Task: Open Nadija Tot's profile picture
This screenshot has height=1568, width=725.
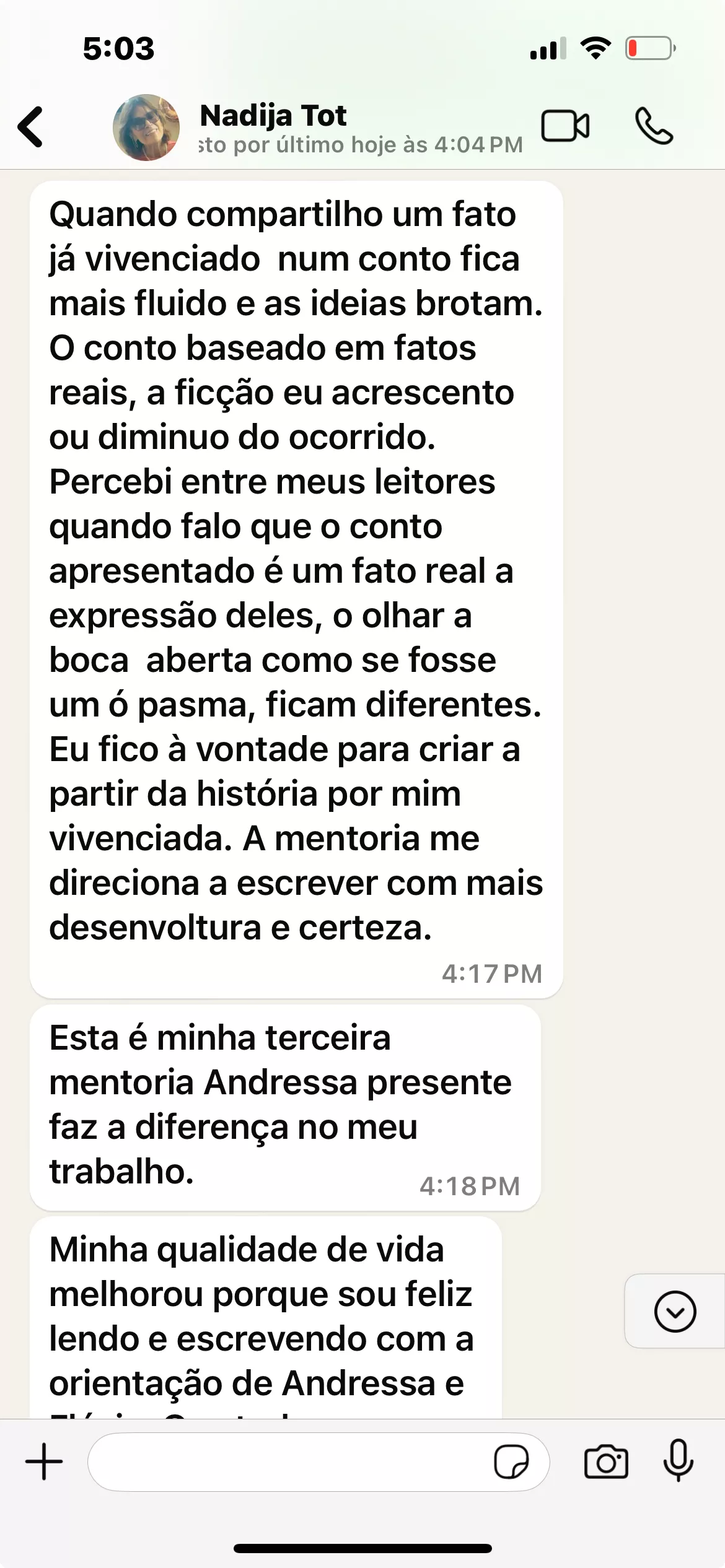Action: pyautogui.click(x=146, y=128)
